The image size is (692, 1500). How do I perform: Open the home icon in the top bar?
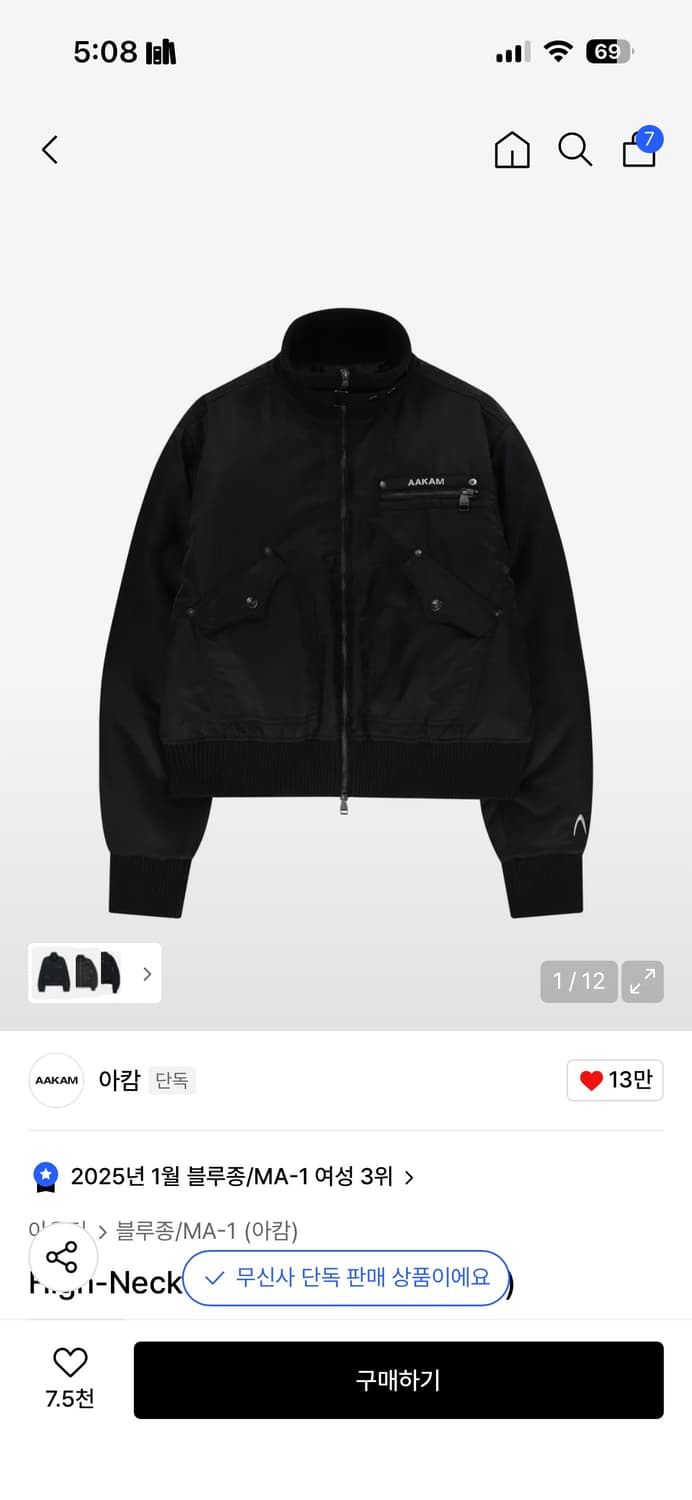click(512, 150)
